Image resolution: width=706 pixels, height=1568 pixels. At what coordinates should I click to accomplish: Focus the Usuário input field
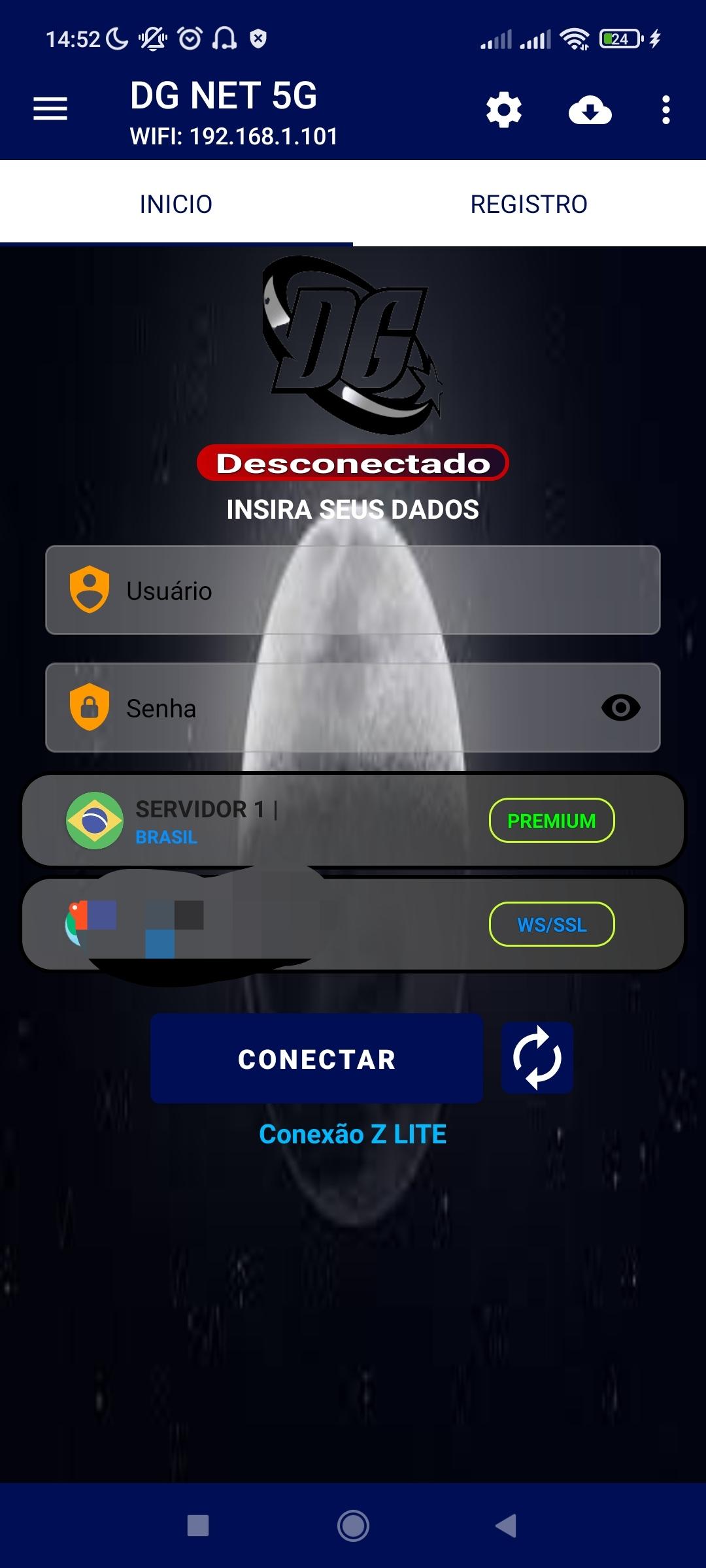click(x=353, y=590)
